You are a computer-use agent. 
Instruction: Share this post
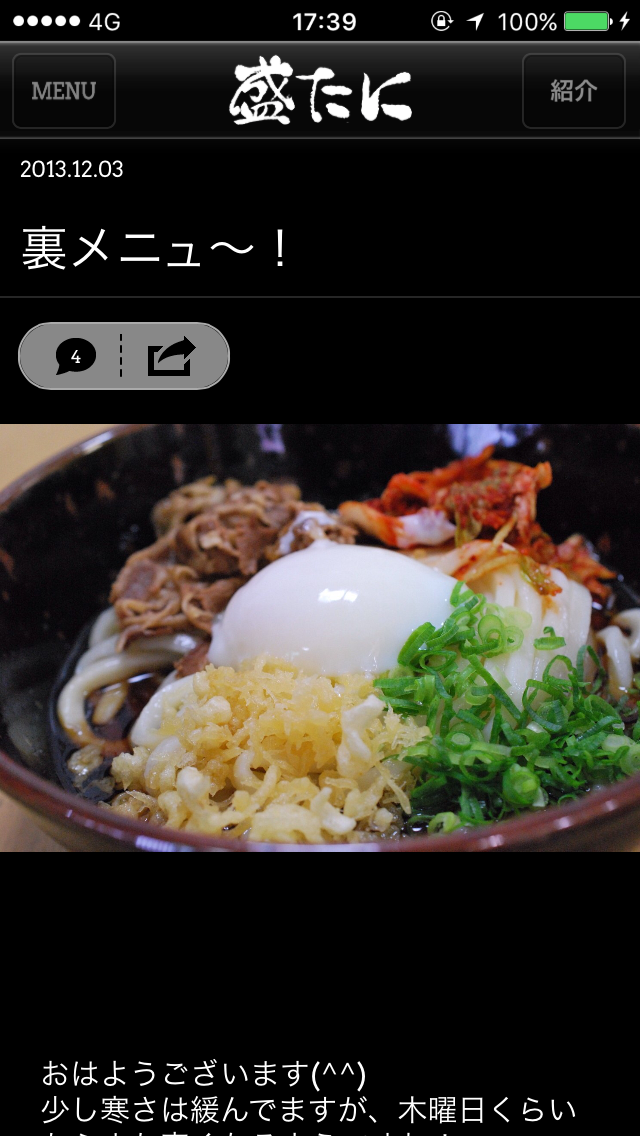click(172, 356)
